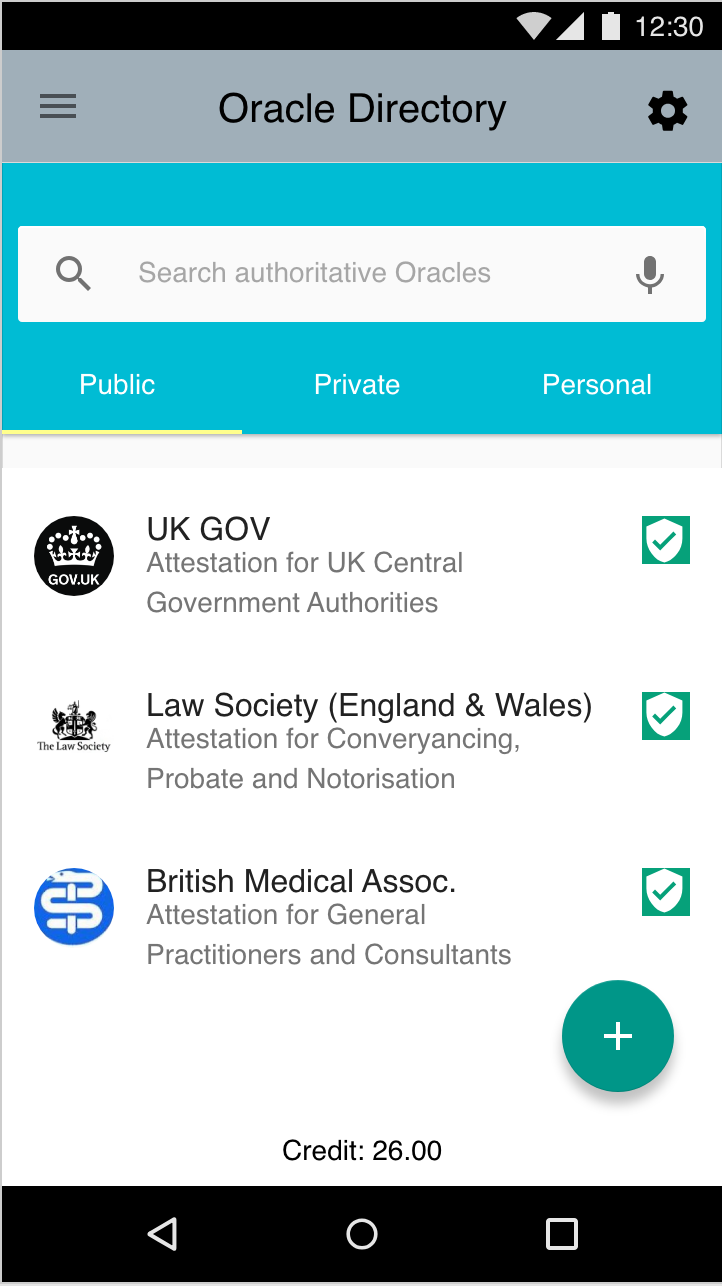Go back using the system back button

point(162,1234)
